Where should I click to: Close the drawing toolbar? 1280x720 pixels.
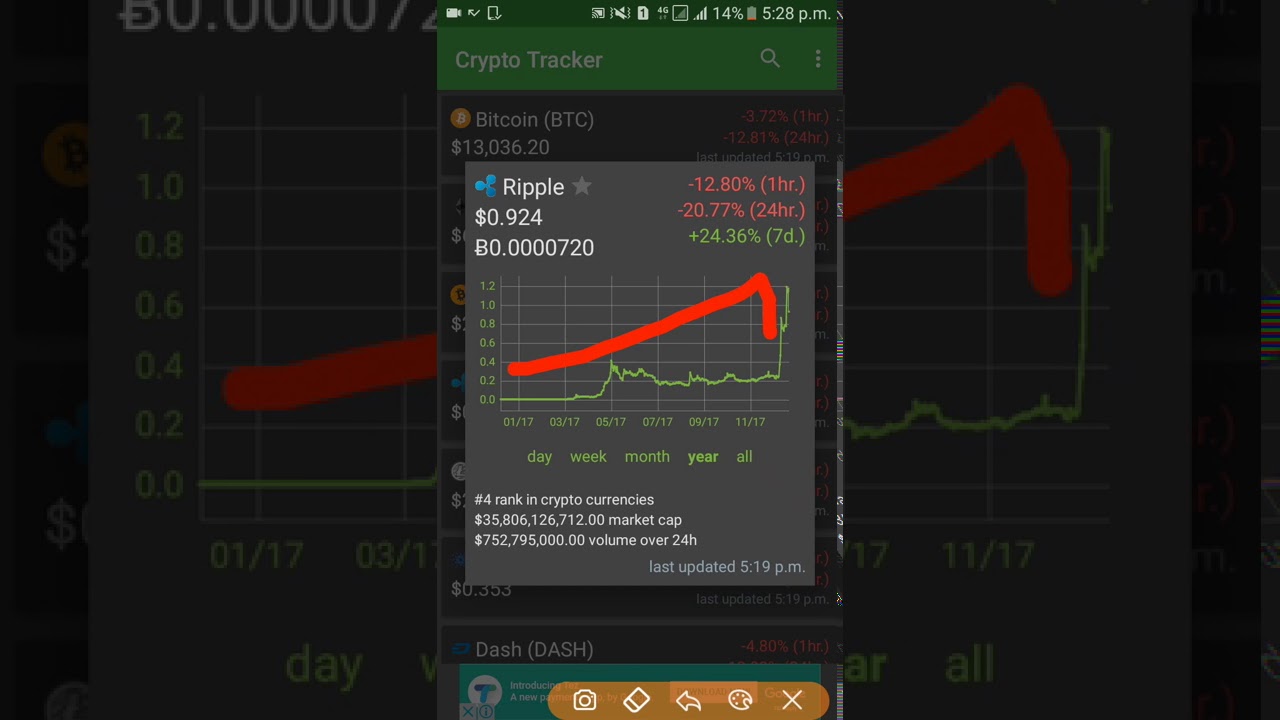pyautogui.click(x=792, y=701)
